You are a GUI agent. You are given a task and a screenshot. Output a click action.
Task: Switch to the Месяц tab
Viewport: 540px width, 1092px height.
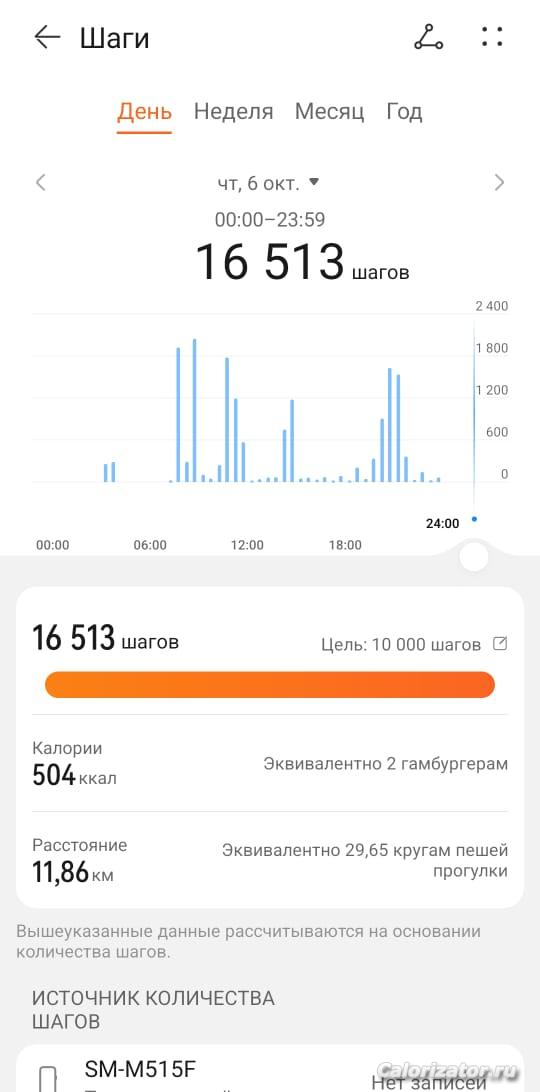(x=330, y=111)
